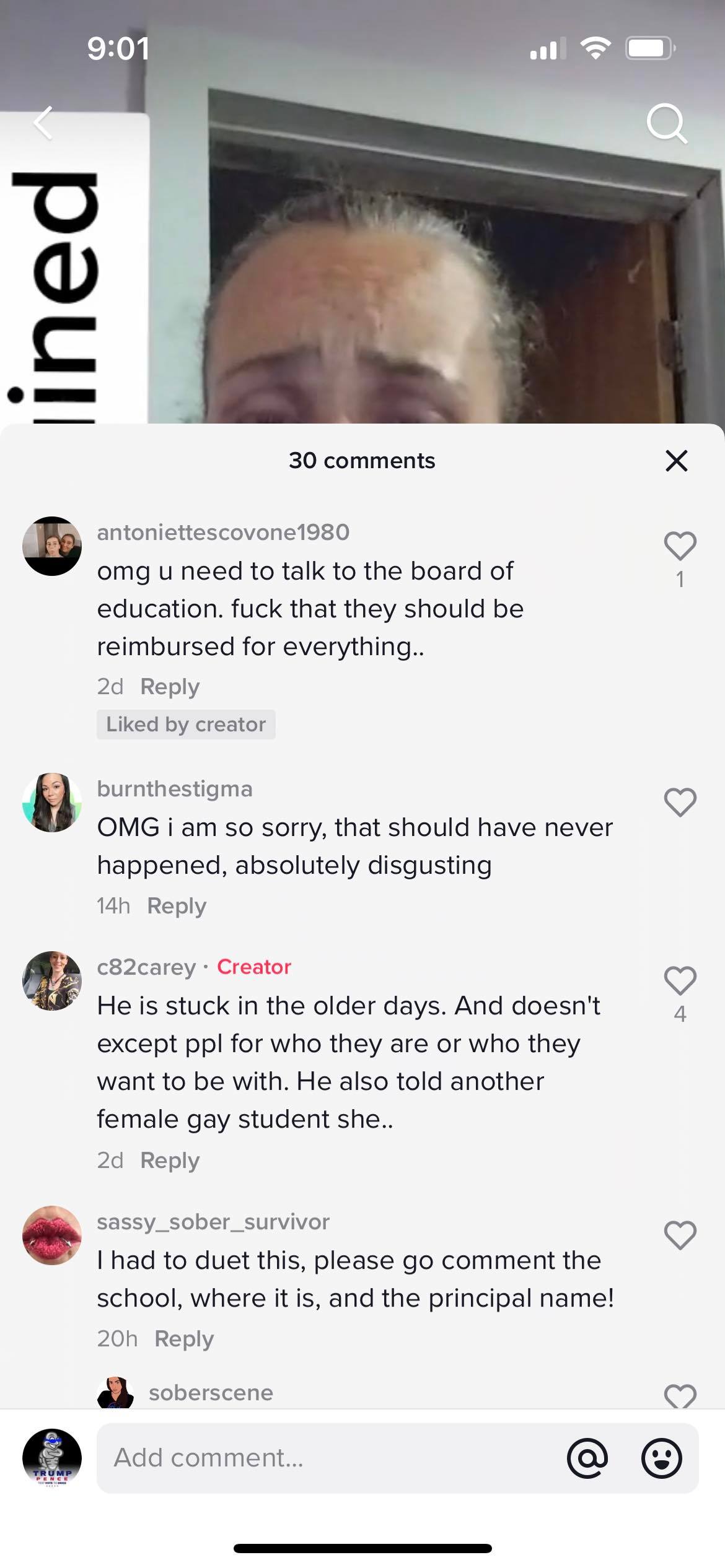Reply to antoniettescovone1980's comment
The height and width of the screenshot is (1568, 725).
pyautogui.click(x=170, y=687)
